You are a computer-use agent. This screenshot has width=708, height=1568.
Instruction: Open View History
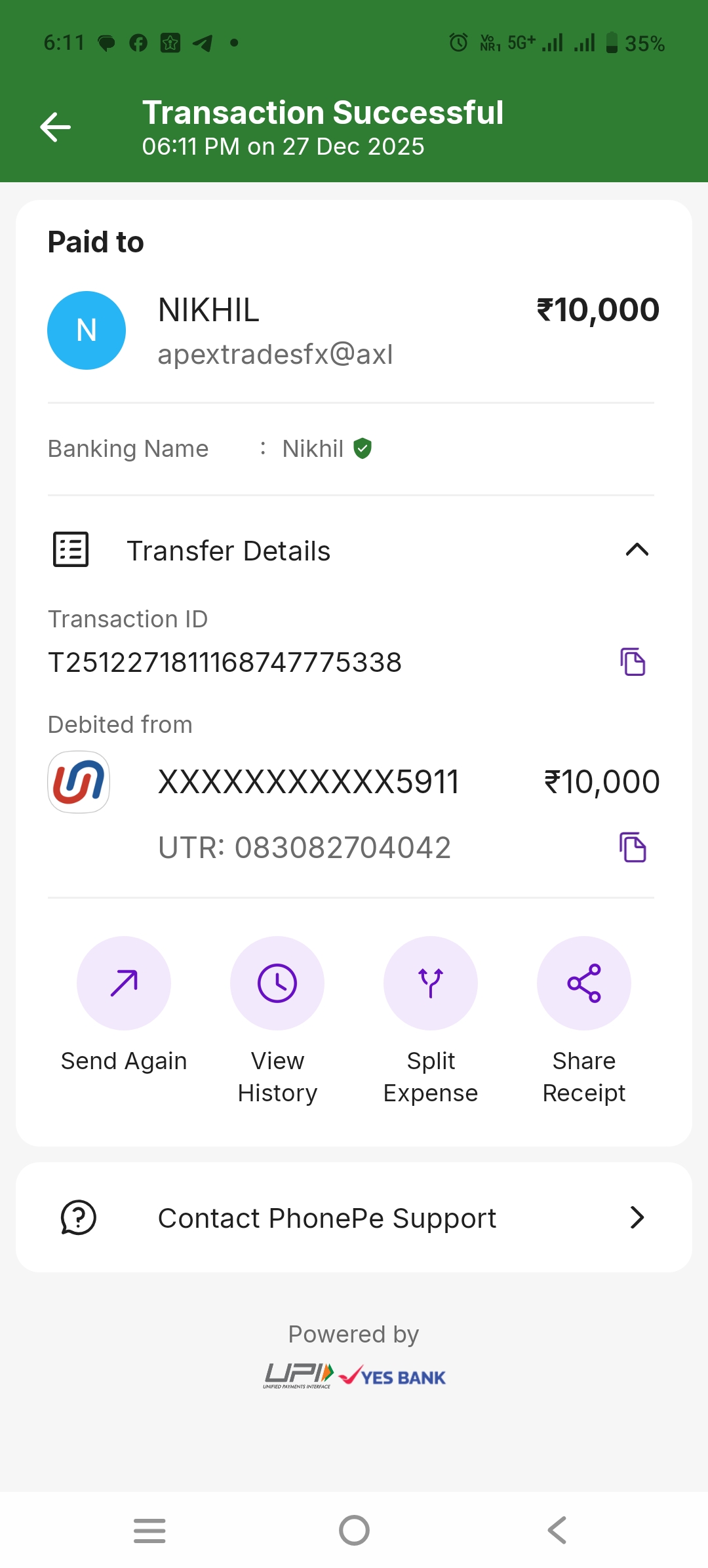(x=277, y=983)
